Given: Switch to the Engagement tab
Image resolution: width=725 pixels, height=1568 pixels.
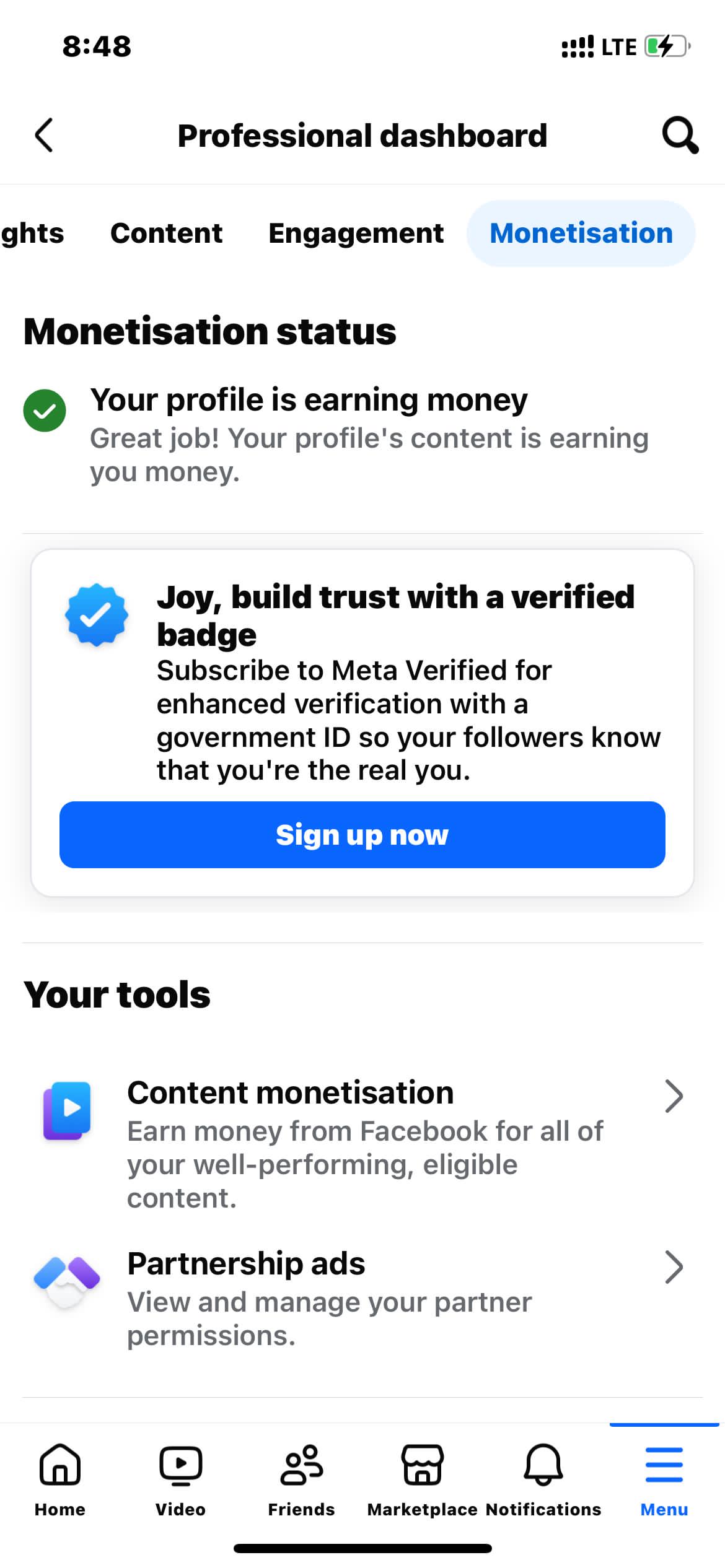Looking at the screenshot, I should tap(356, 233).
